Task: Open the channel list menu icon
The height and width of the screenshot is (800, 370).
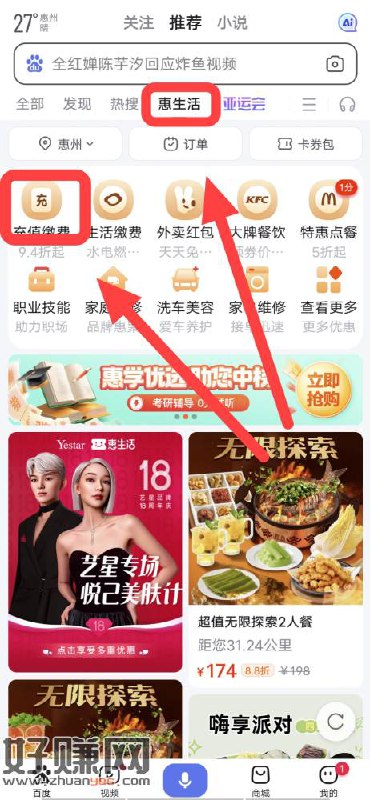Action: [x=309, y=105]
